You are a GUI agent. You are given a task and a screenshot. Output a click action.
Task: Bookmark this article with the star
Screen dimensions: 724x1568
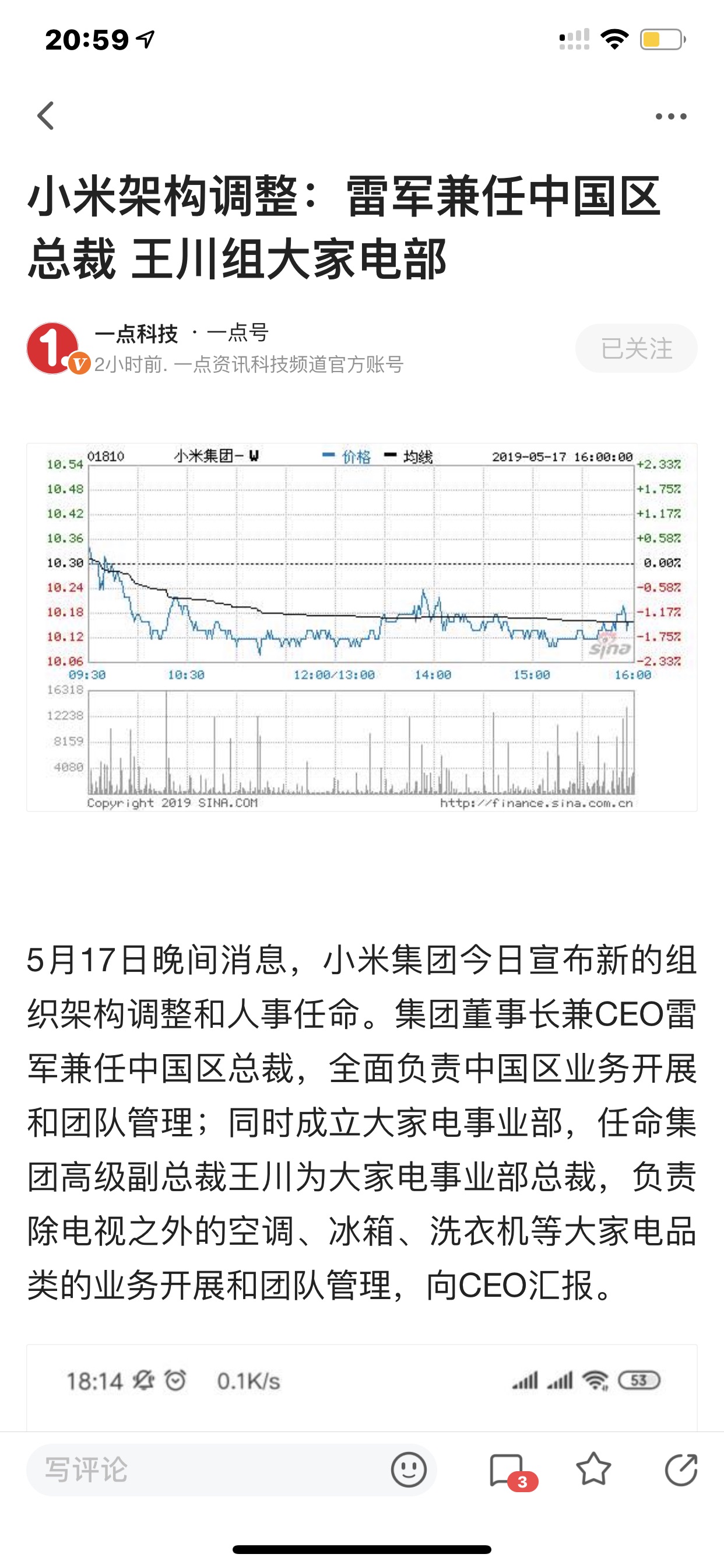point(593,1469)
